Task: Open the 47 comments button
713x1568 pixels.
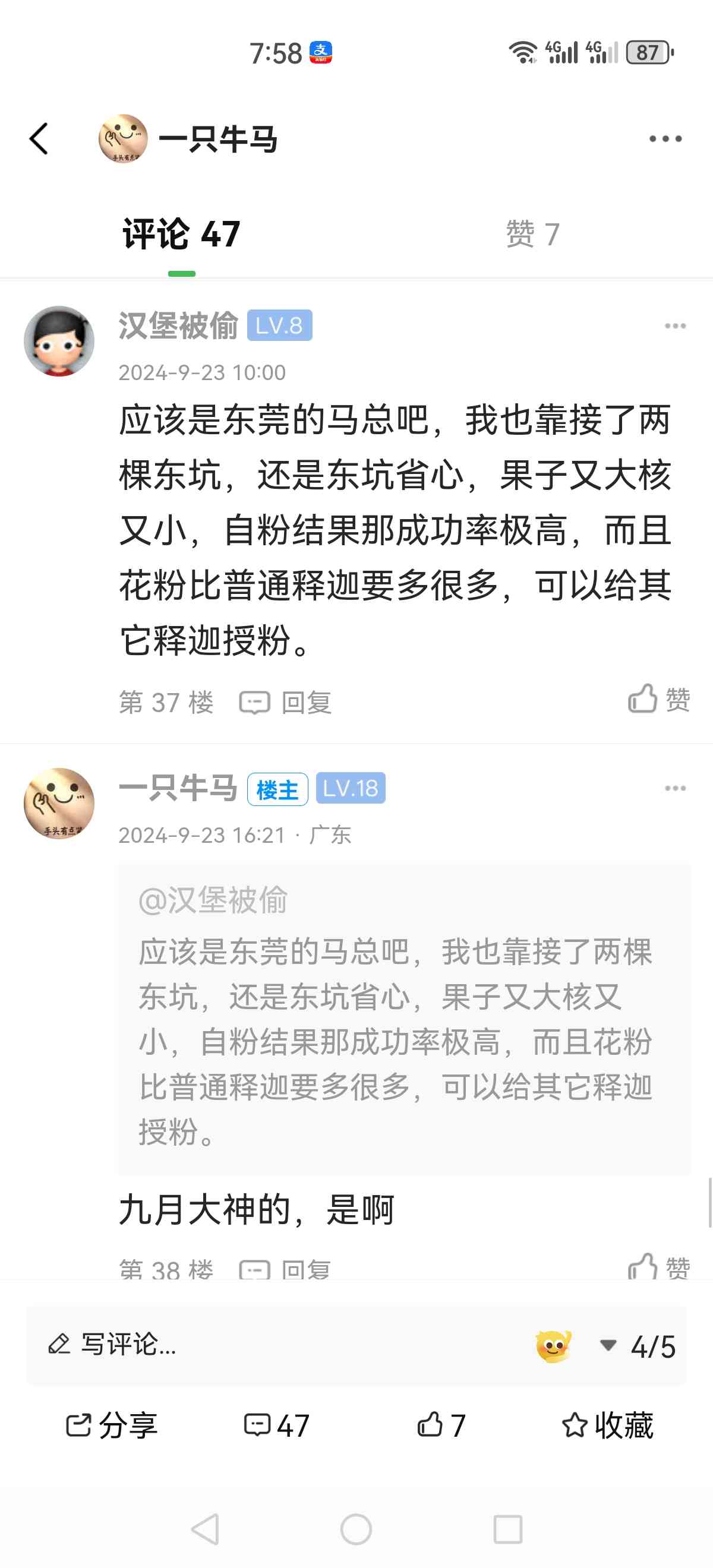Action: coord(276,1425)
